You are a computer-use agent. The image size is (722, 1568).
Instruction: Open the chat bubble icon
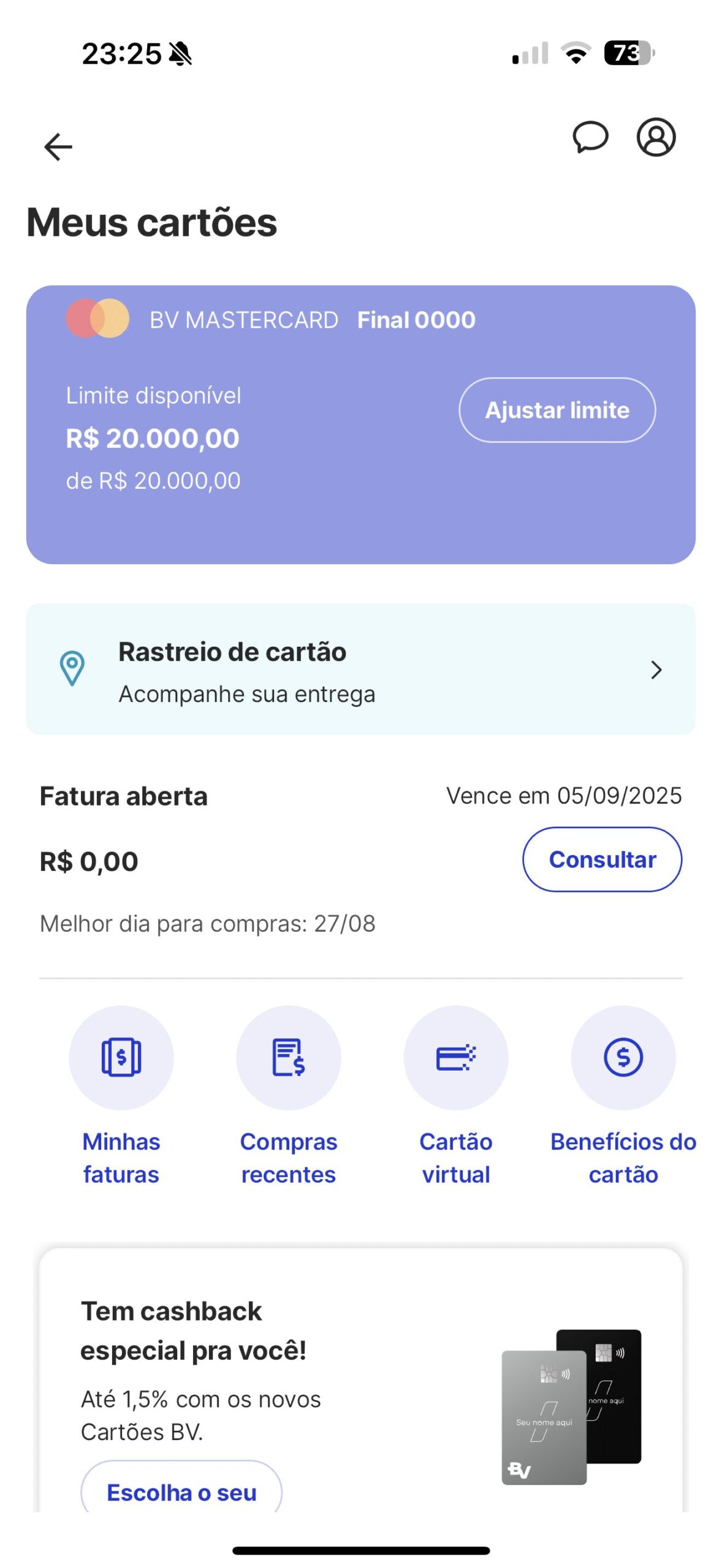tap(590, 137)
